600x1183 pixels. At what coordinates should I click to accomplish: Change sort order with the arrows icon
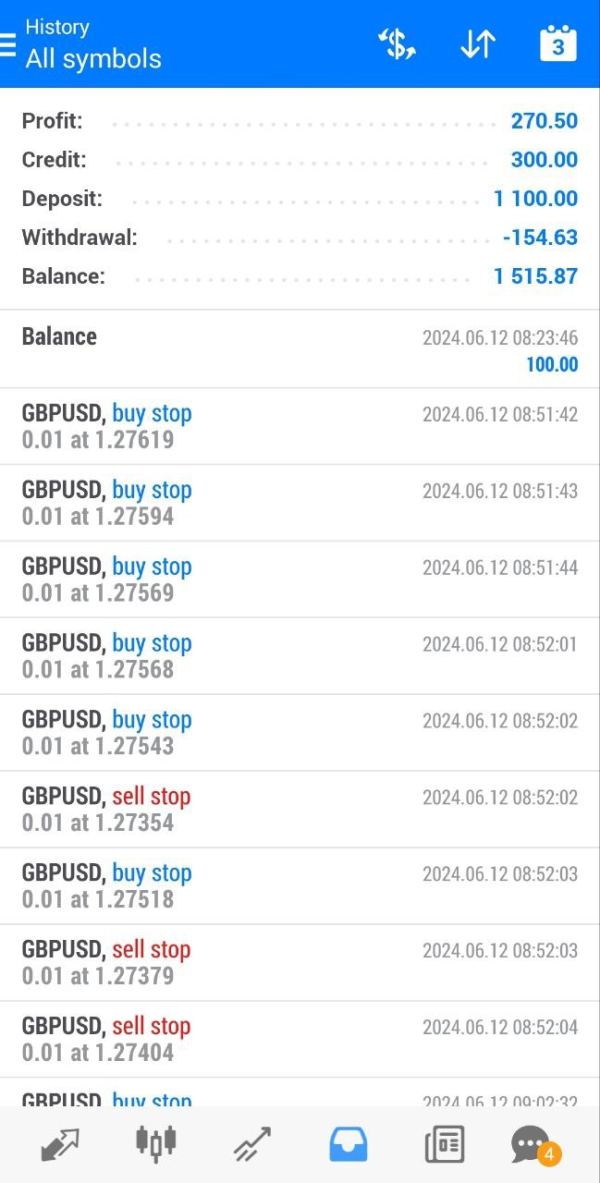tap(477, 45)
